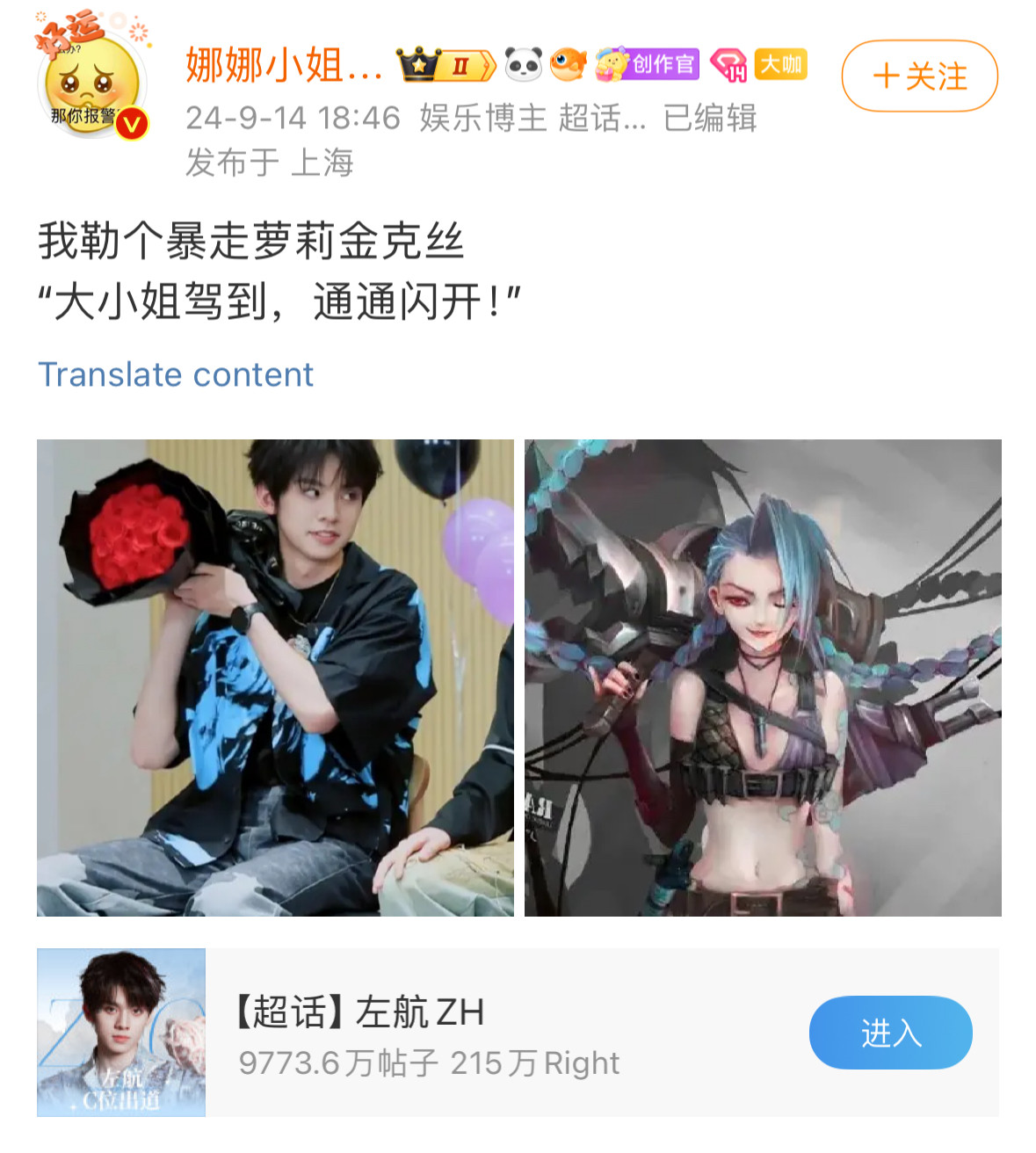Image resolution: width=1036 pixels, height=1153 pixels.
Task: Follow the user with the +关注 button
Action: click(x=919, y=76)
